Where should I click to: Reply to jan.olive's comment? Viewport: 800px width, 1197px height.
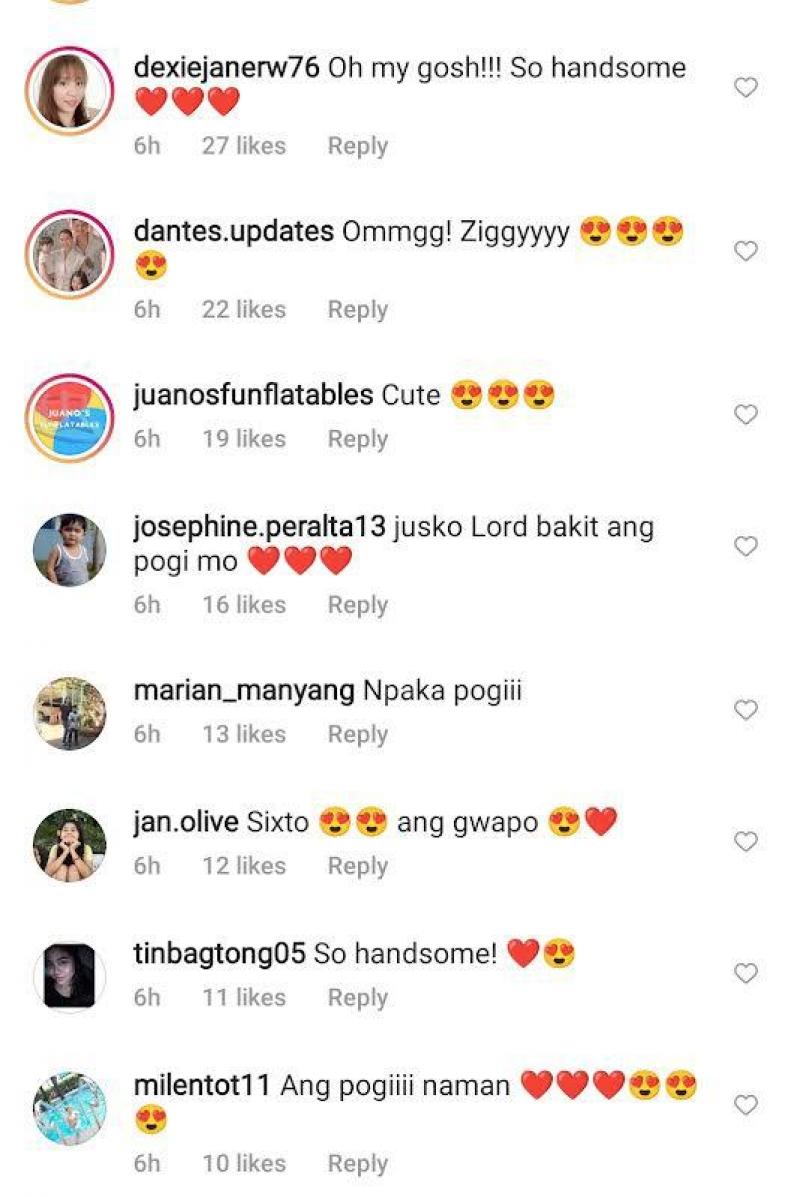[x=357, y=866]
